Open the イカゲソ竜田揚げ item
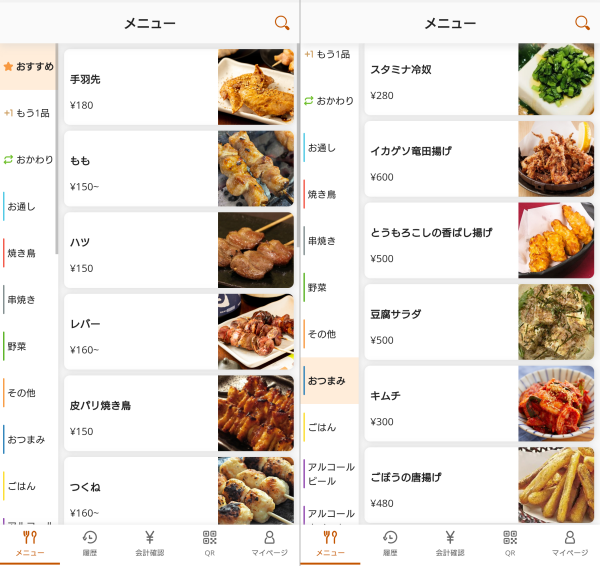The width and height of the screenshot is (600, 566). click(478, 159)
